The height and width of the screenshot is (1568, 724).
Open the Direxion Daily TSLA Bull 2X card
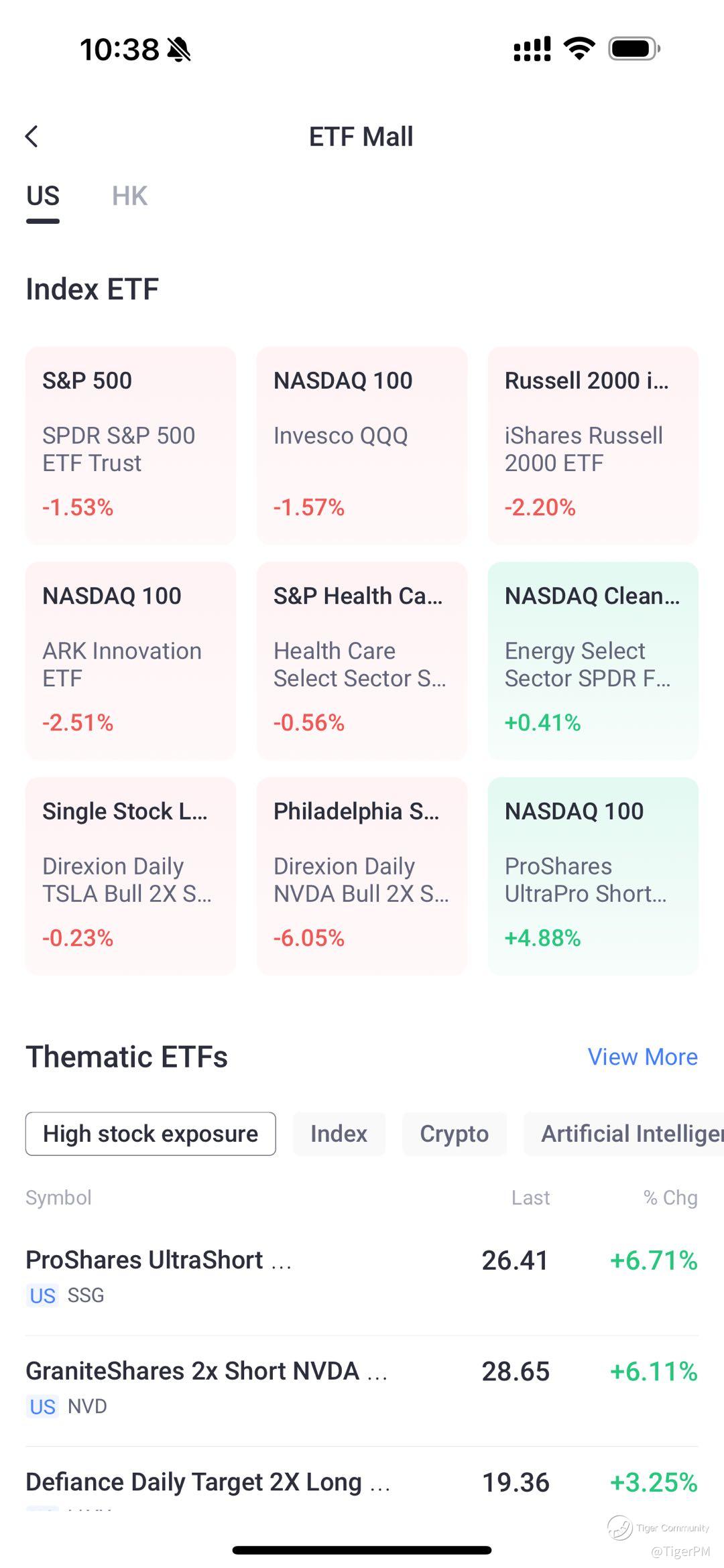pyautogui.click(x=131, y=876)
